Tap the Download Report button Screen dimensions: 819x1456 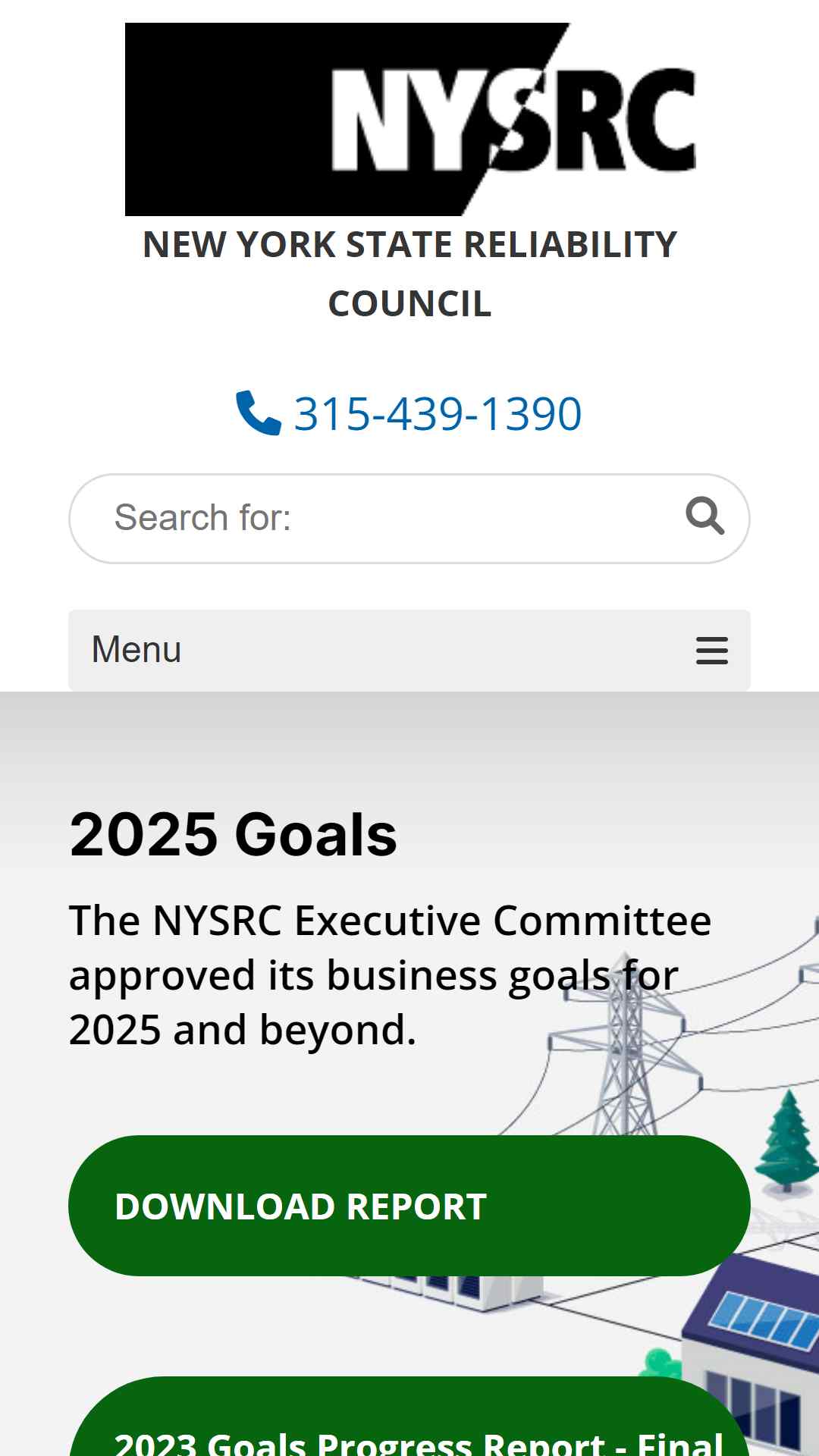(409, 1206)
